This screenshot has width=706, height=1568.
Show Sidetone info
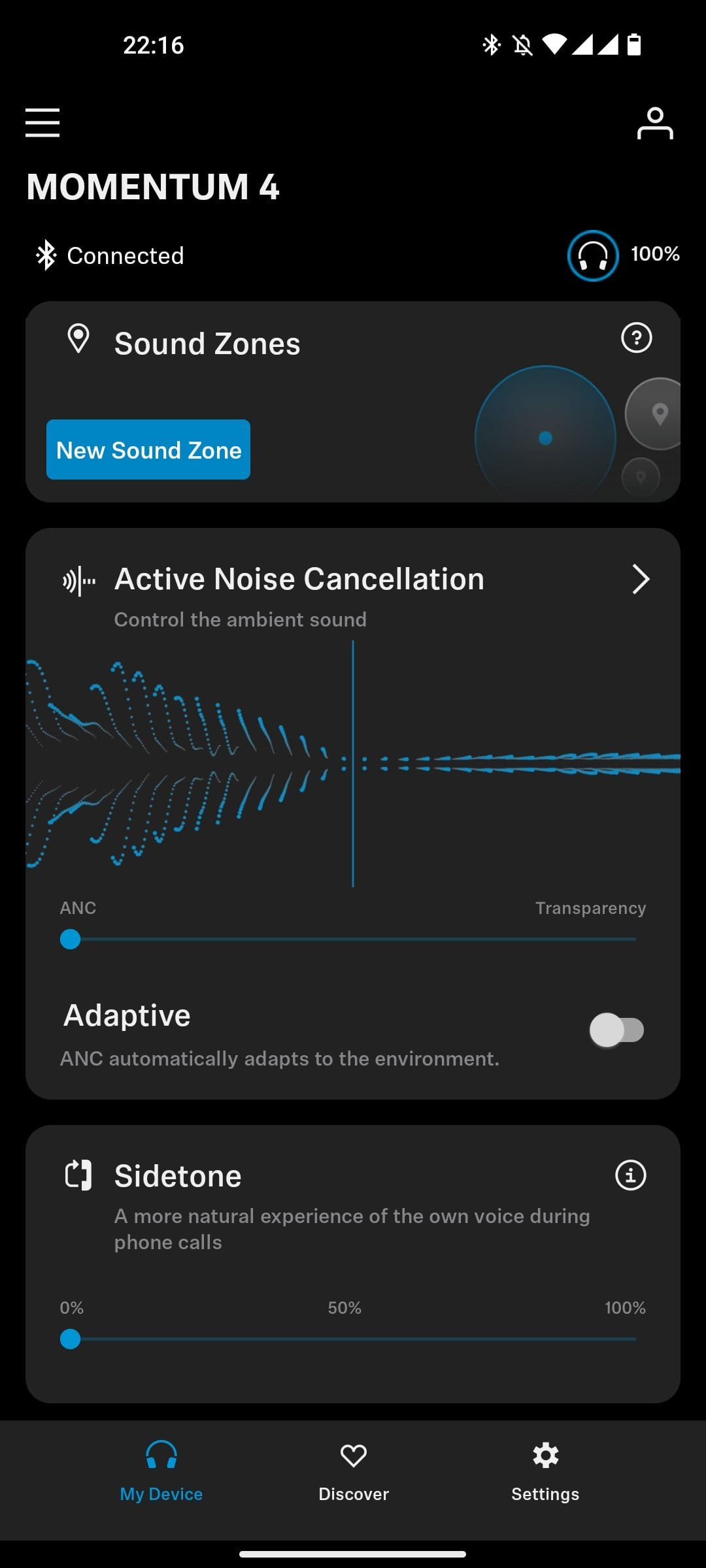click(x=630, y=1175)
